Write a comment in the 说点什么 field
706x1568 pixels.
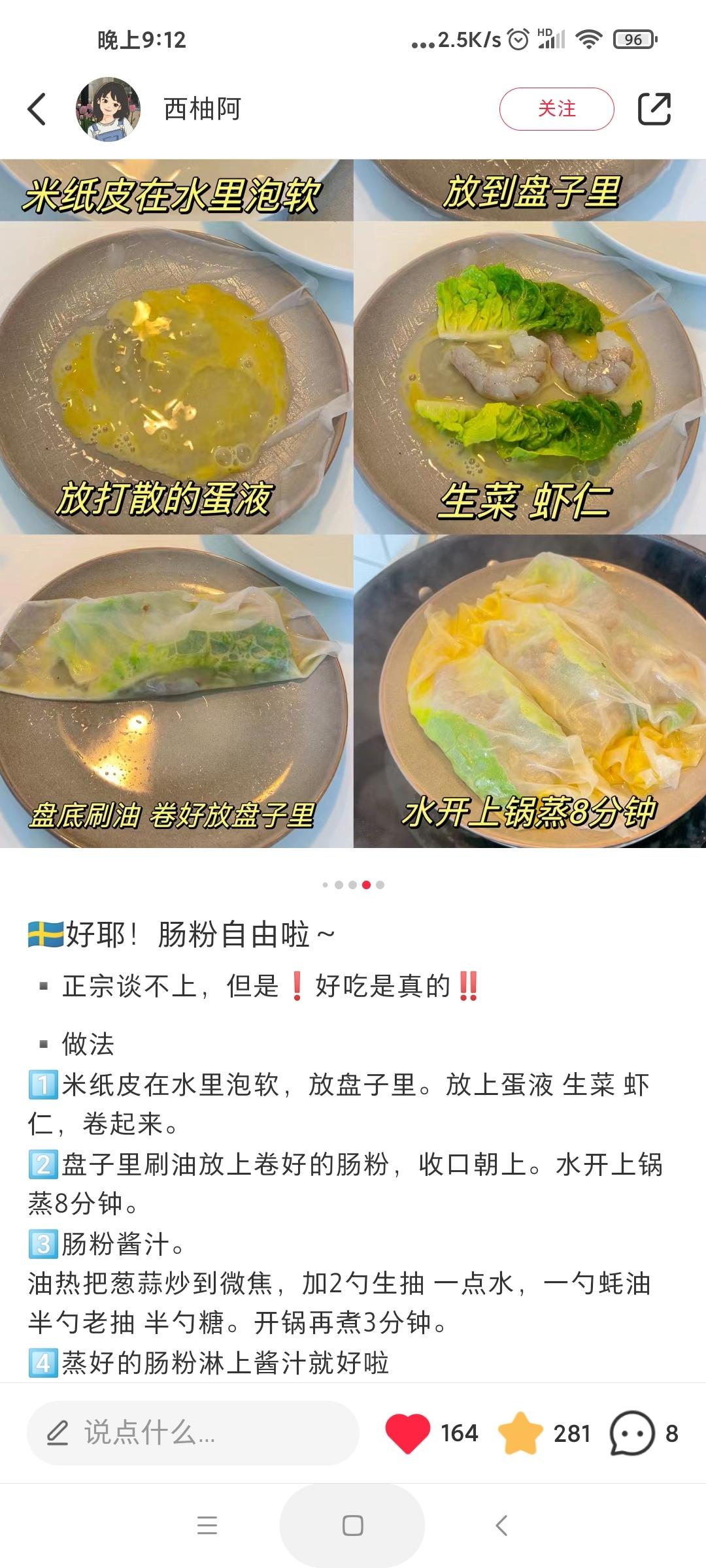[x=193, y=1433]
